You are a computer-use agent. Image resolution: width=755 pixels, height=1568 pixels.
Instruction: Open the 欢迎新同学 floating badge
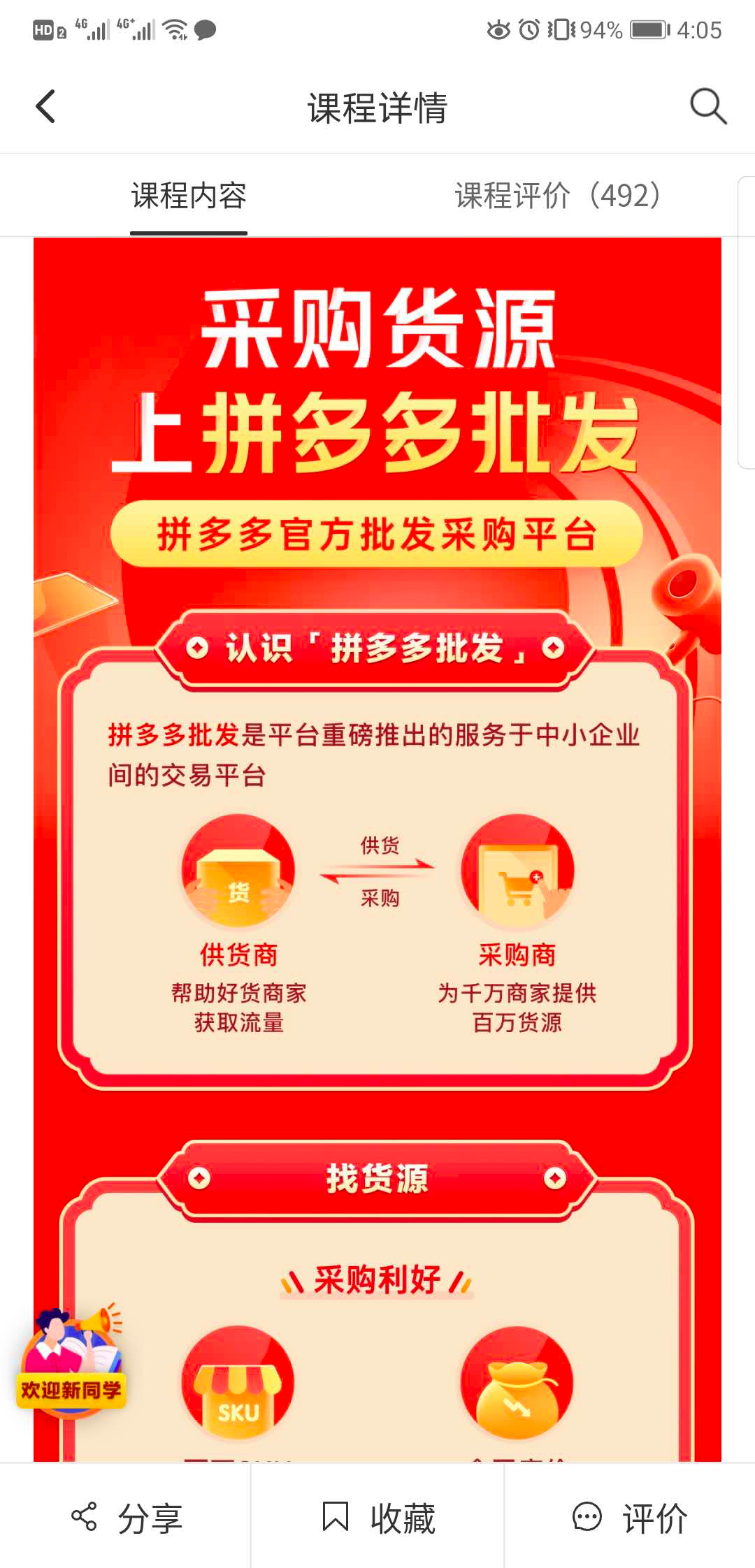pos(71,1361)
